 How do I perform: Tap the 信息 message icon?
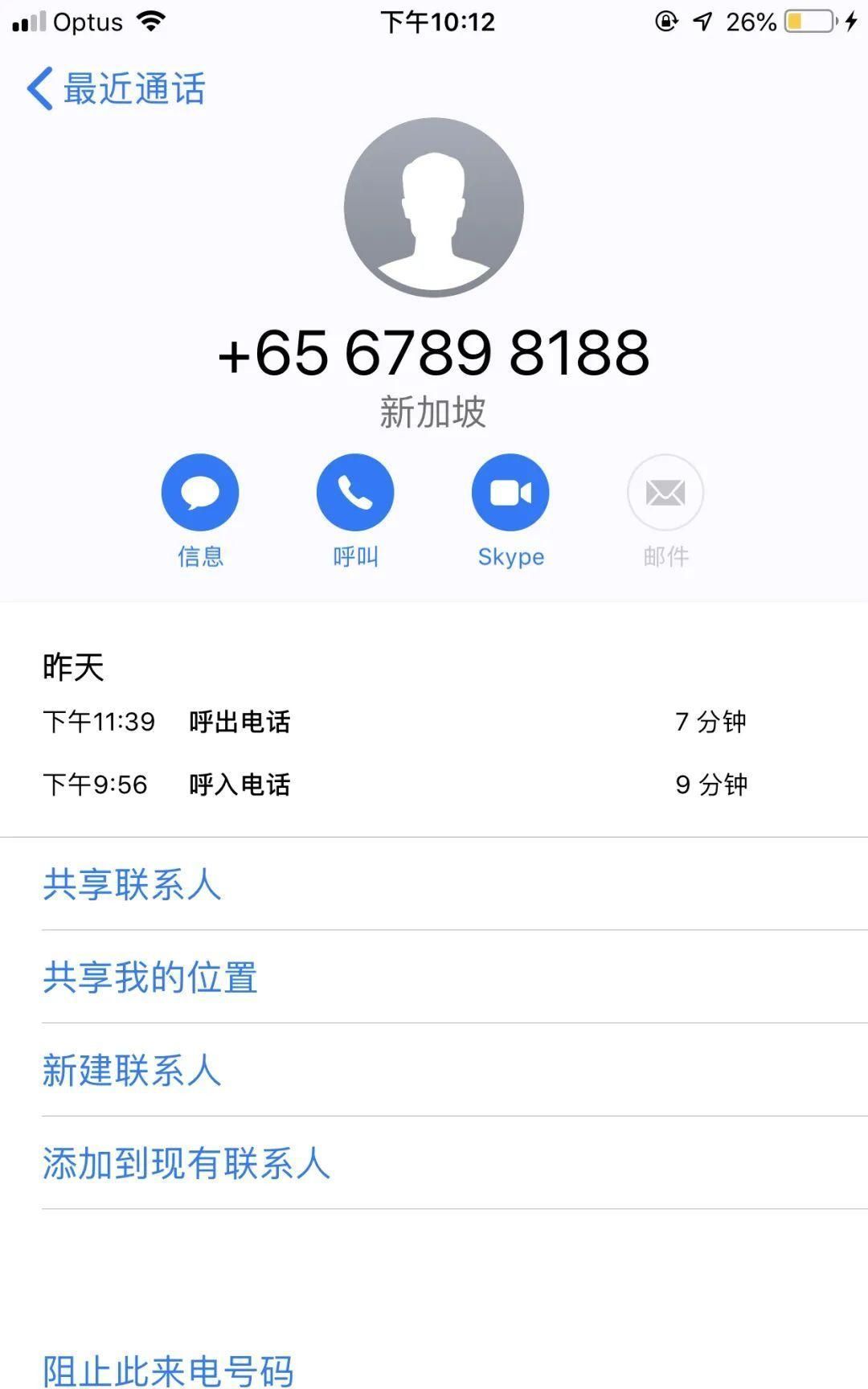199,492
